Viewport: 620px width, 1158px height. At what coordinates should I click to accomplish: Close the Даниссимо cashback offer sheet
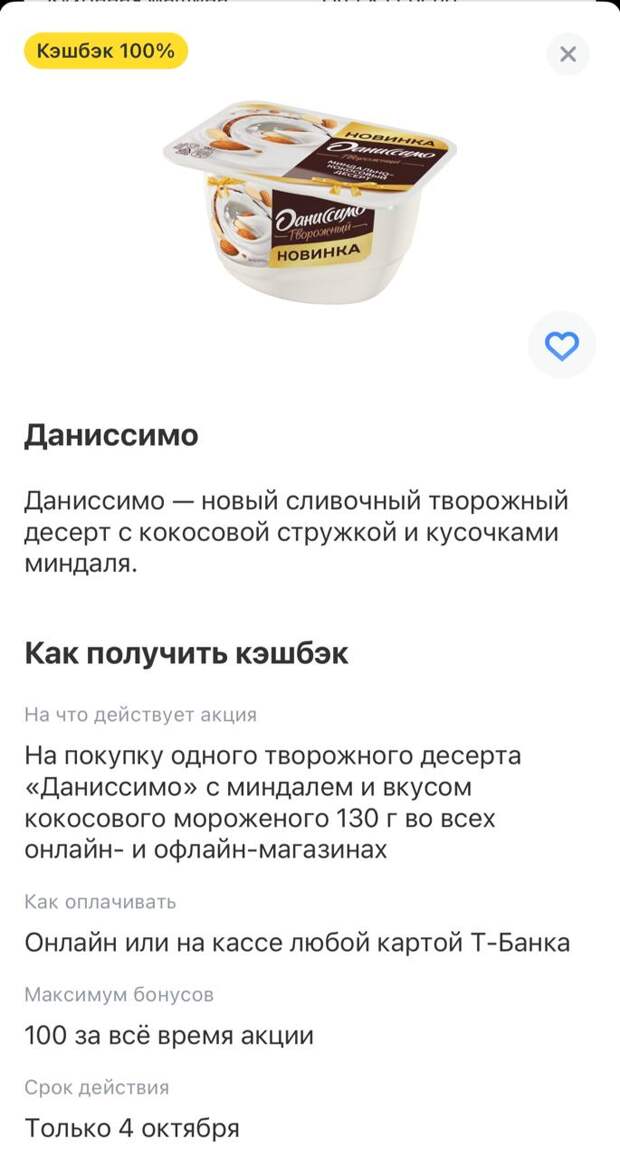(567, 54)
